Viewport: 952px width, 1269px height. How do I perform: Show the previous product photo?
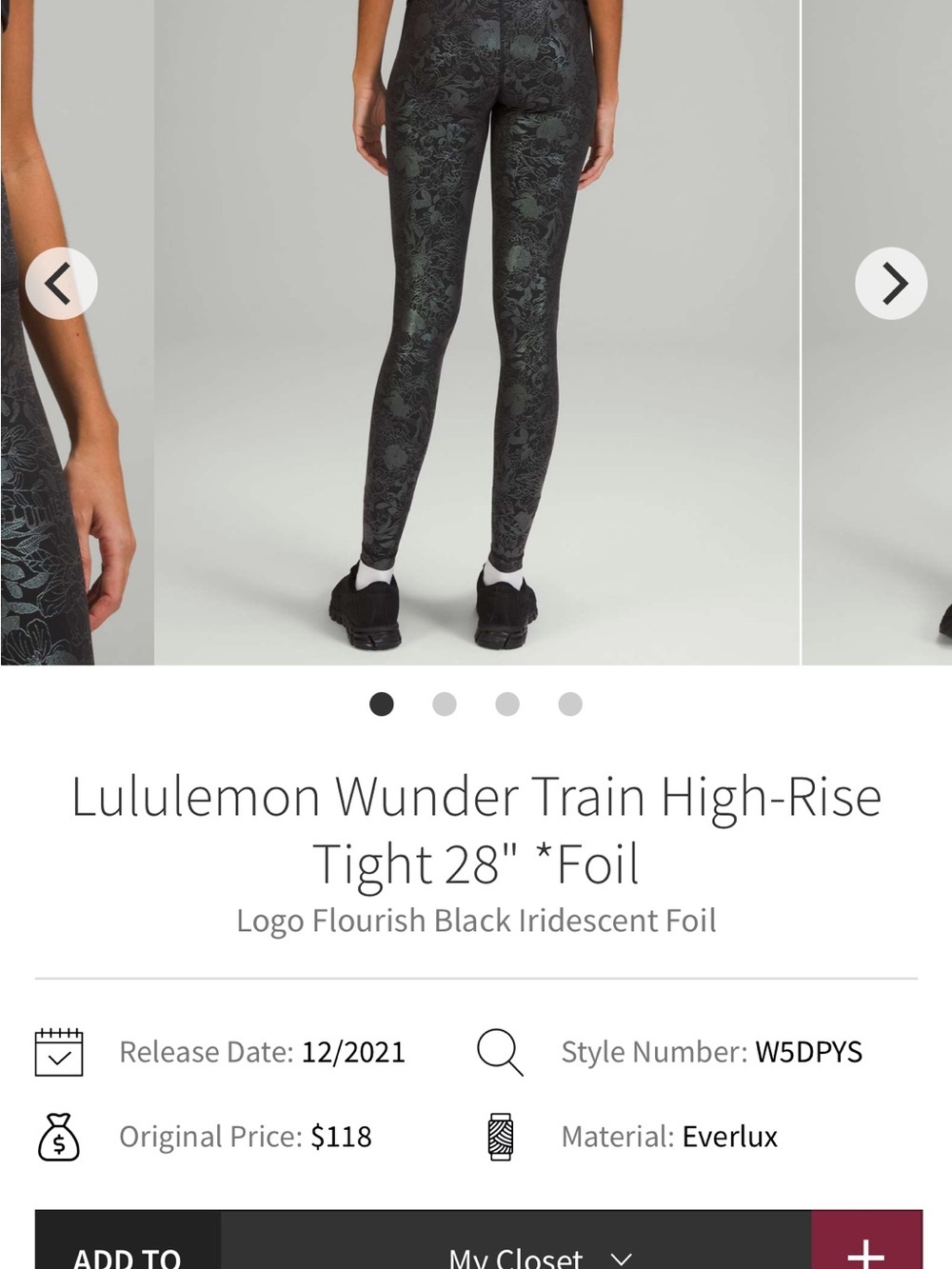coord(61,284)
